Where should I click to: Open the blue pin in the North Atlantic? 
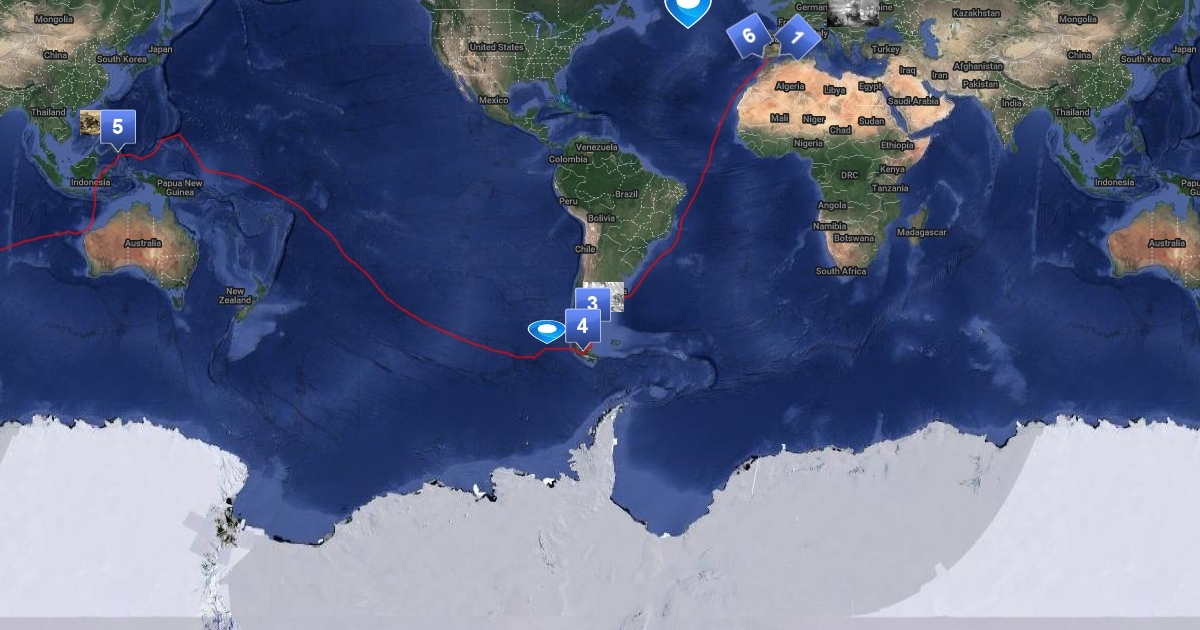[x=687, y=10]
